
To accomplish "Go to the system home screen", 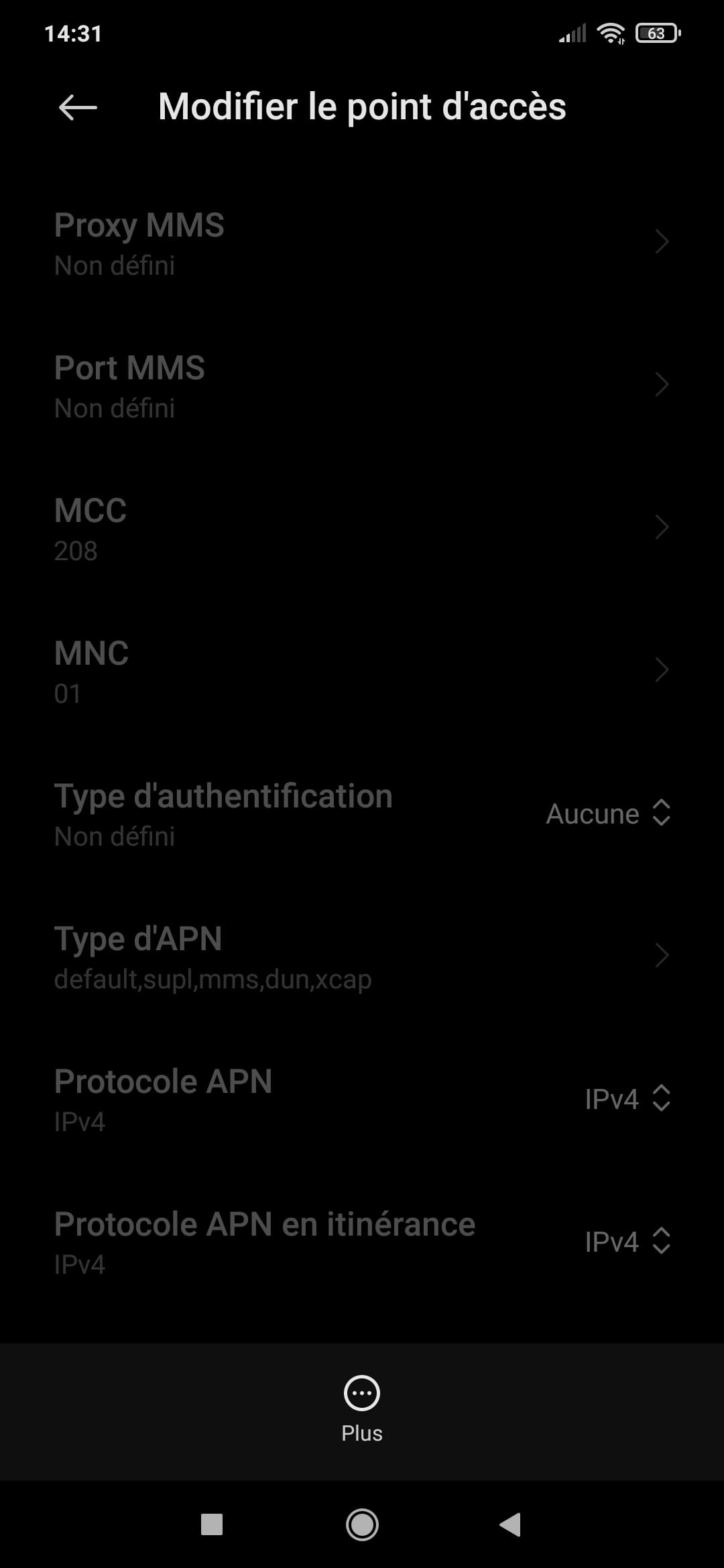I will pyautogui.click(x=362, y=1525).
